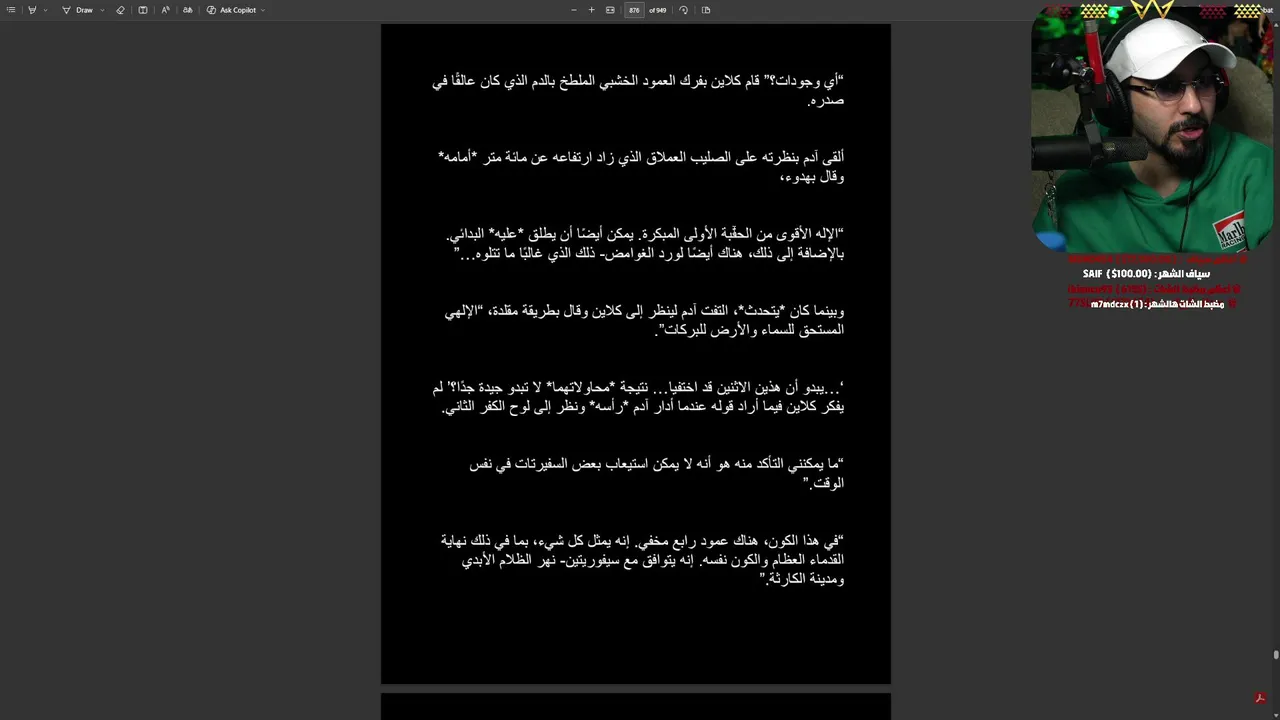Open the table of contents panel

[11, 10]
